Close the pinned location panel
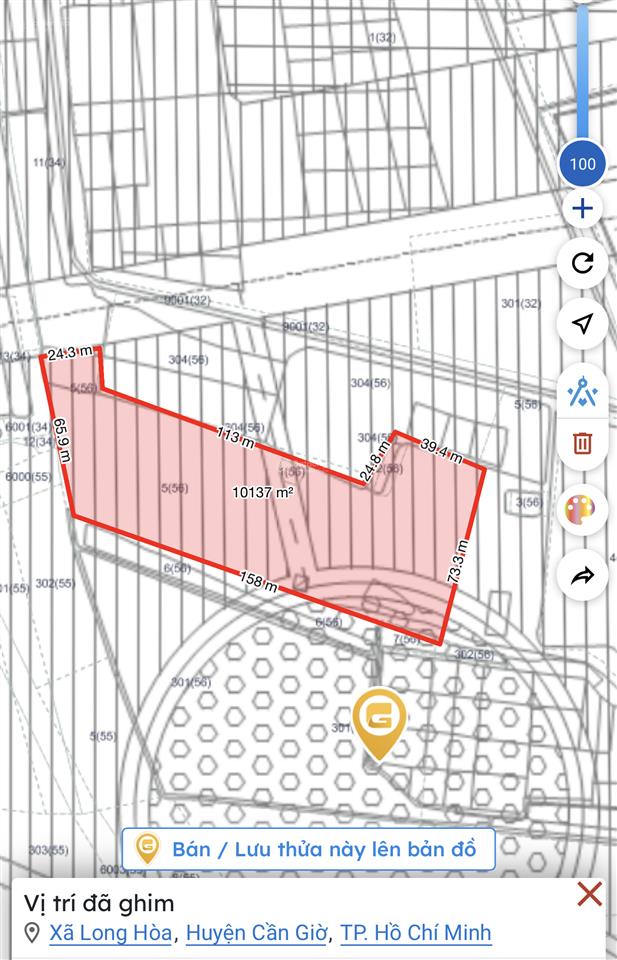The height and width of the screenshot is (960, 617). coord(590,894)
